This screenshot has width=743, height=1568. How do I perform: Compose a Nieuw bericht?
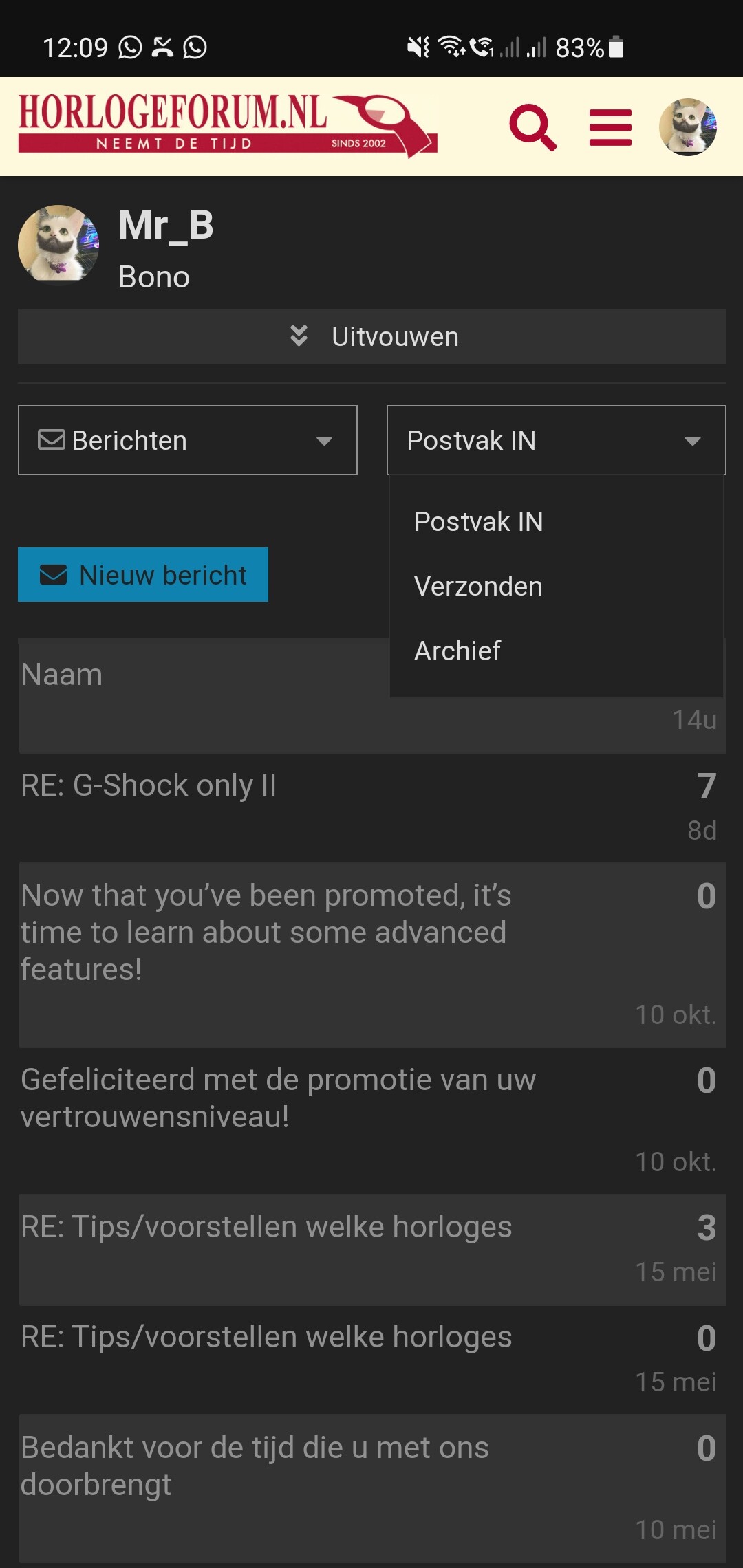tap(143, 575)
